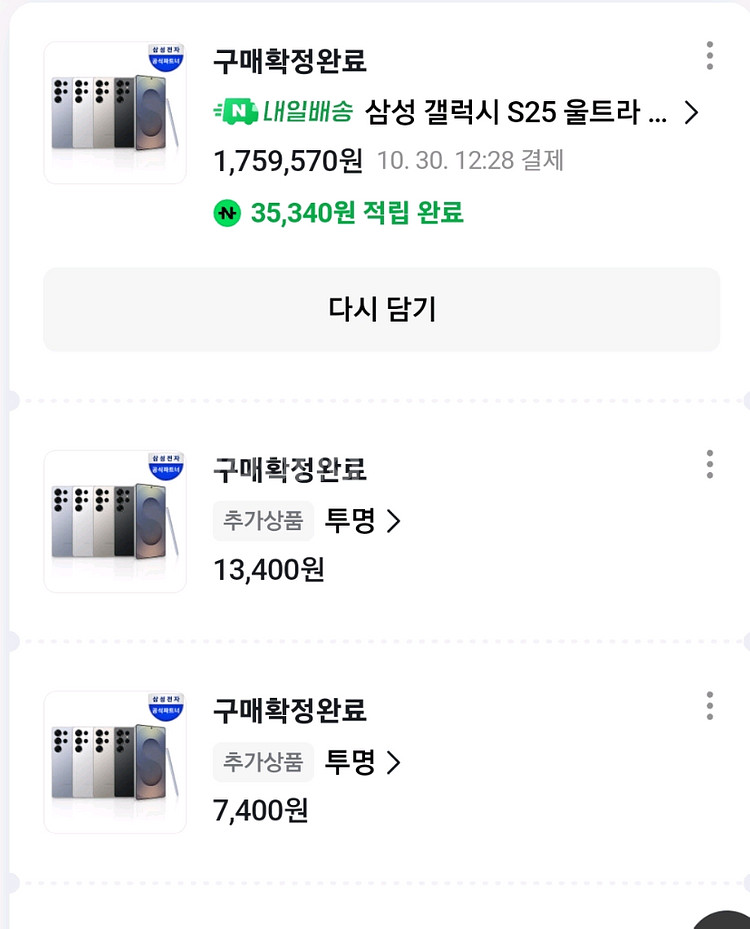750x929 pixels.
Task: Open the kebab menu for the first order
Action: tap(709, 57)
